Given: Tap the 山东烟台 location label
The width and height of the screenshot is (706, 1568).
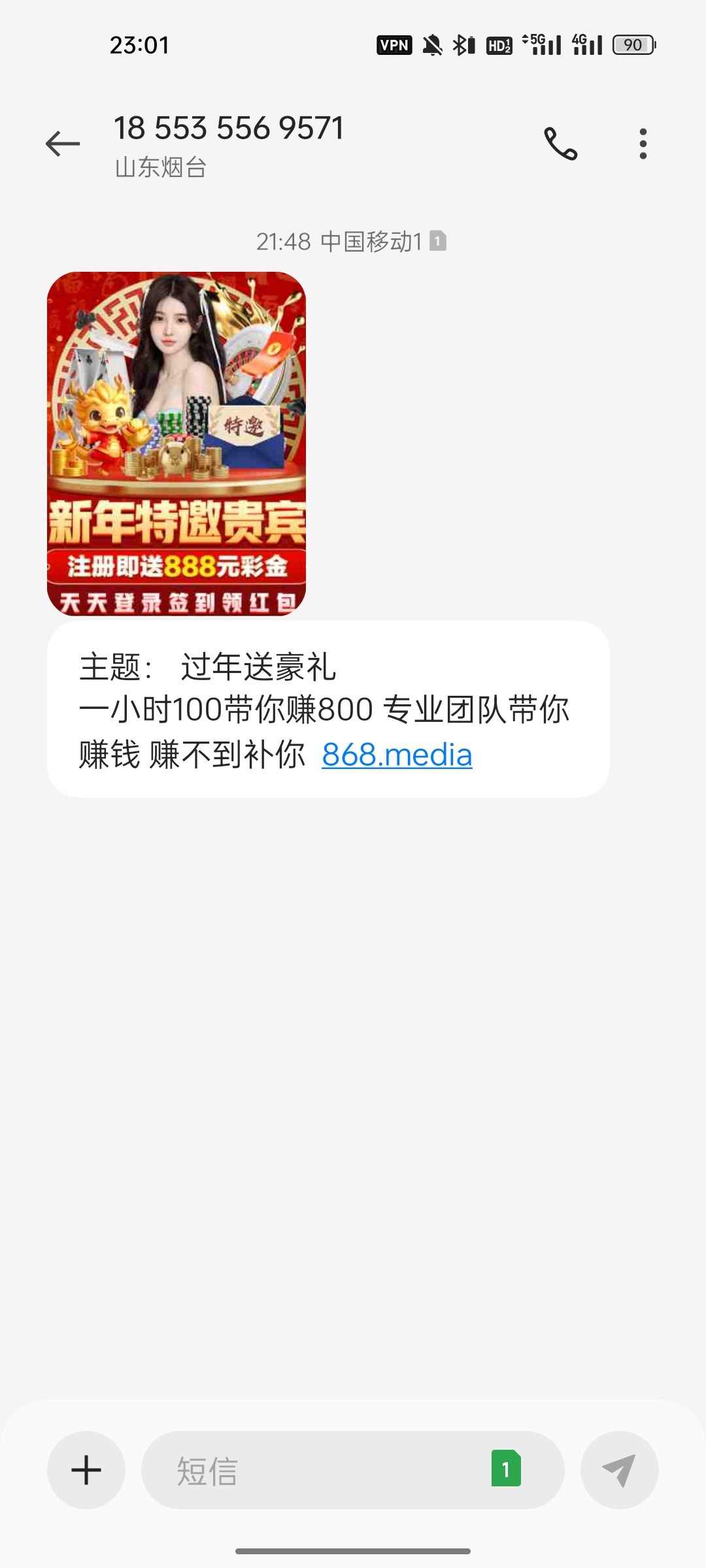Looking at the screenshot, I should (x=159, y=169).
